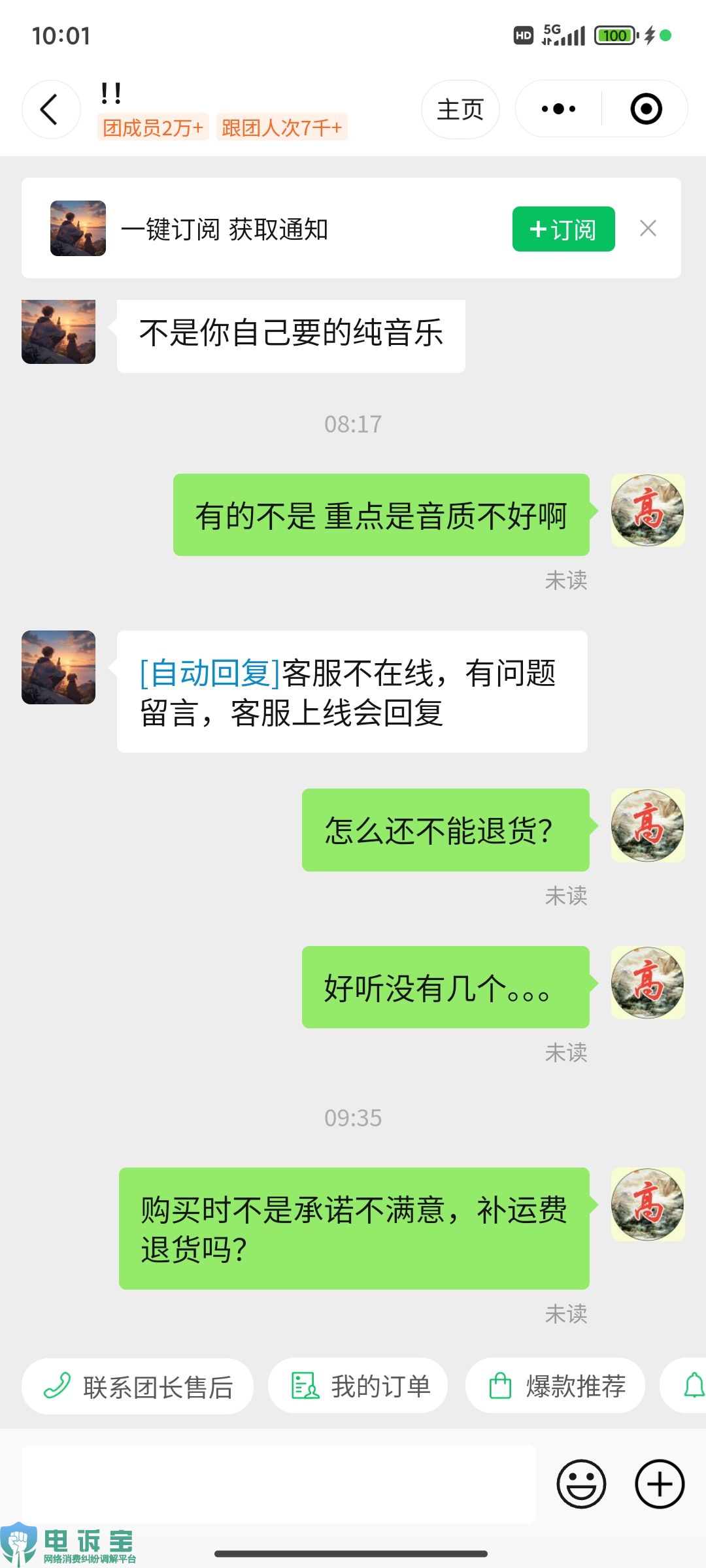This screenshot has width=706, height=1568.
Task: Open the 主页 home page button
Action: [460, 109]
